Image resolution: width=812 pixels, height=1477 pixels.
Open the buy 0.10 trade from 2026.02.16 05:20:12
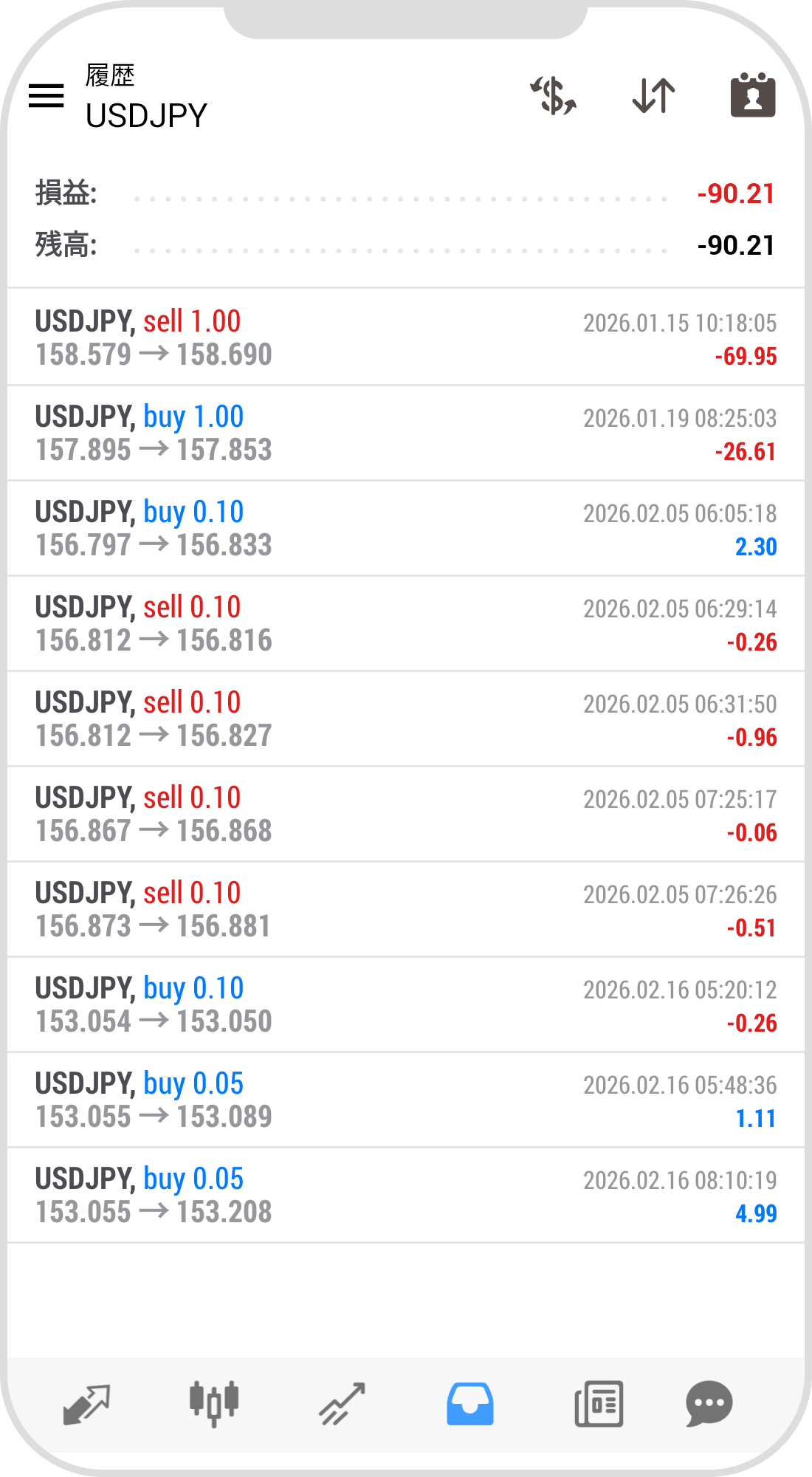click(x=406, y=1004)
